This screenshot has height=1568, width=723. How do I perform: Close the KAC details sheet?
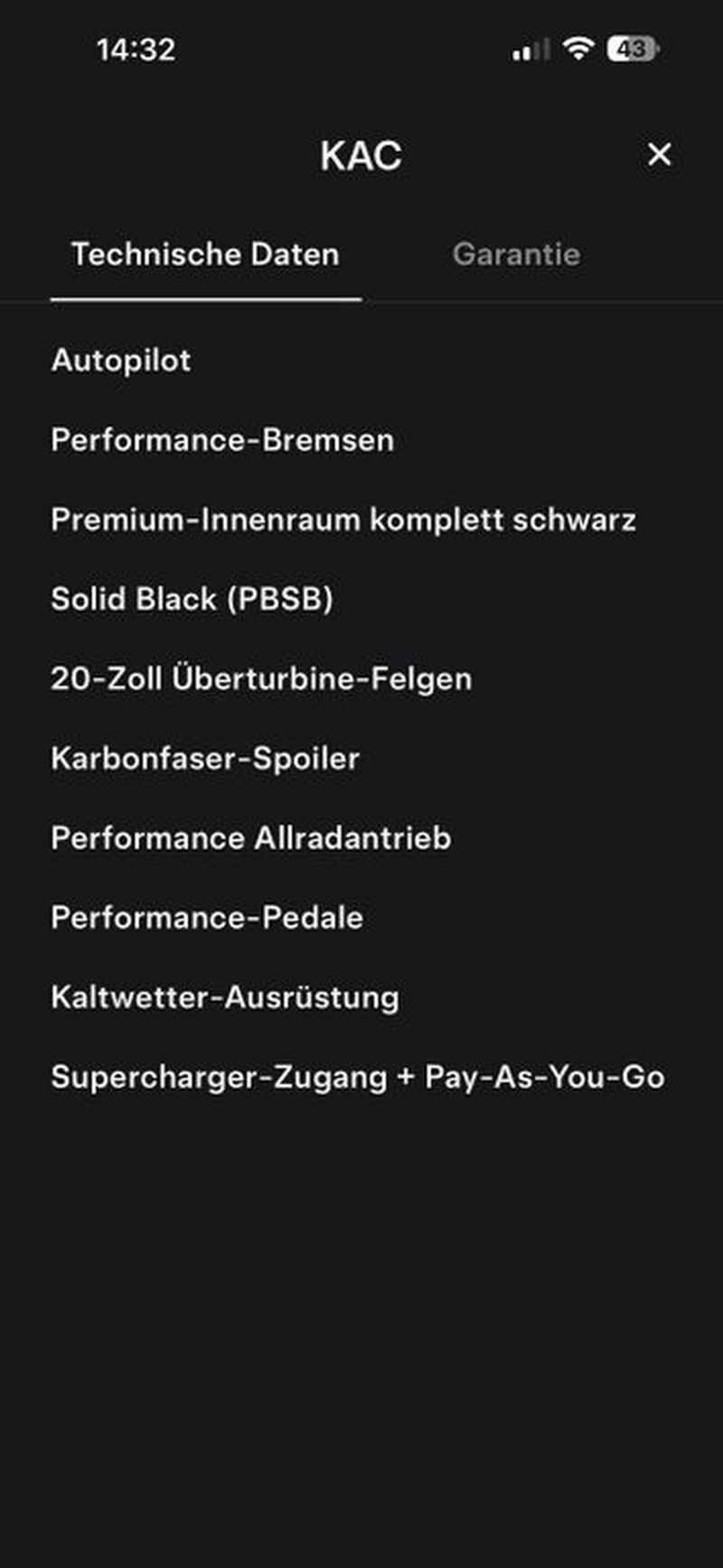click(659, 154)
